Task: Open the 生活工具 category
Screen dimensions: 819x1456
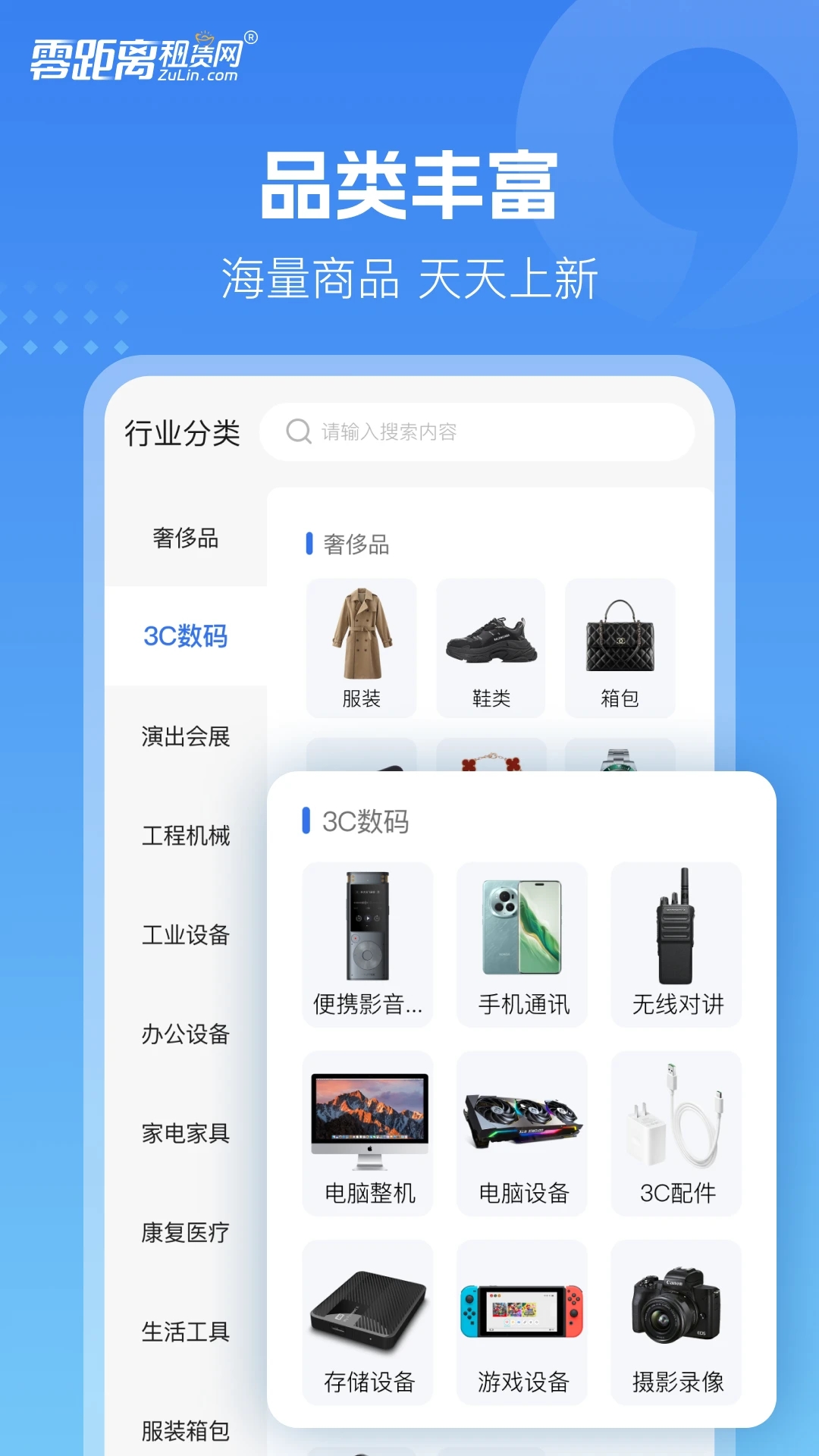Action: tap(184, 1332)
